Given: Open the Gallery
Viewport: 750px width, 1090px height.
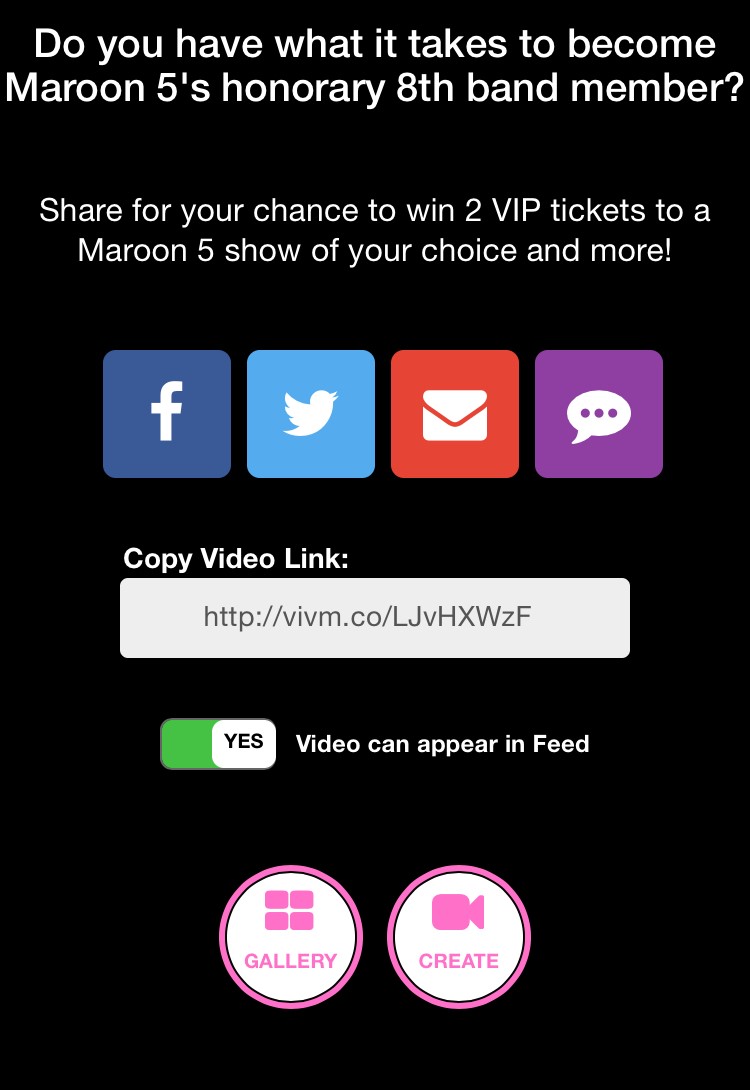Looking at the screenshot, I should (290, 935).
